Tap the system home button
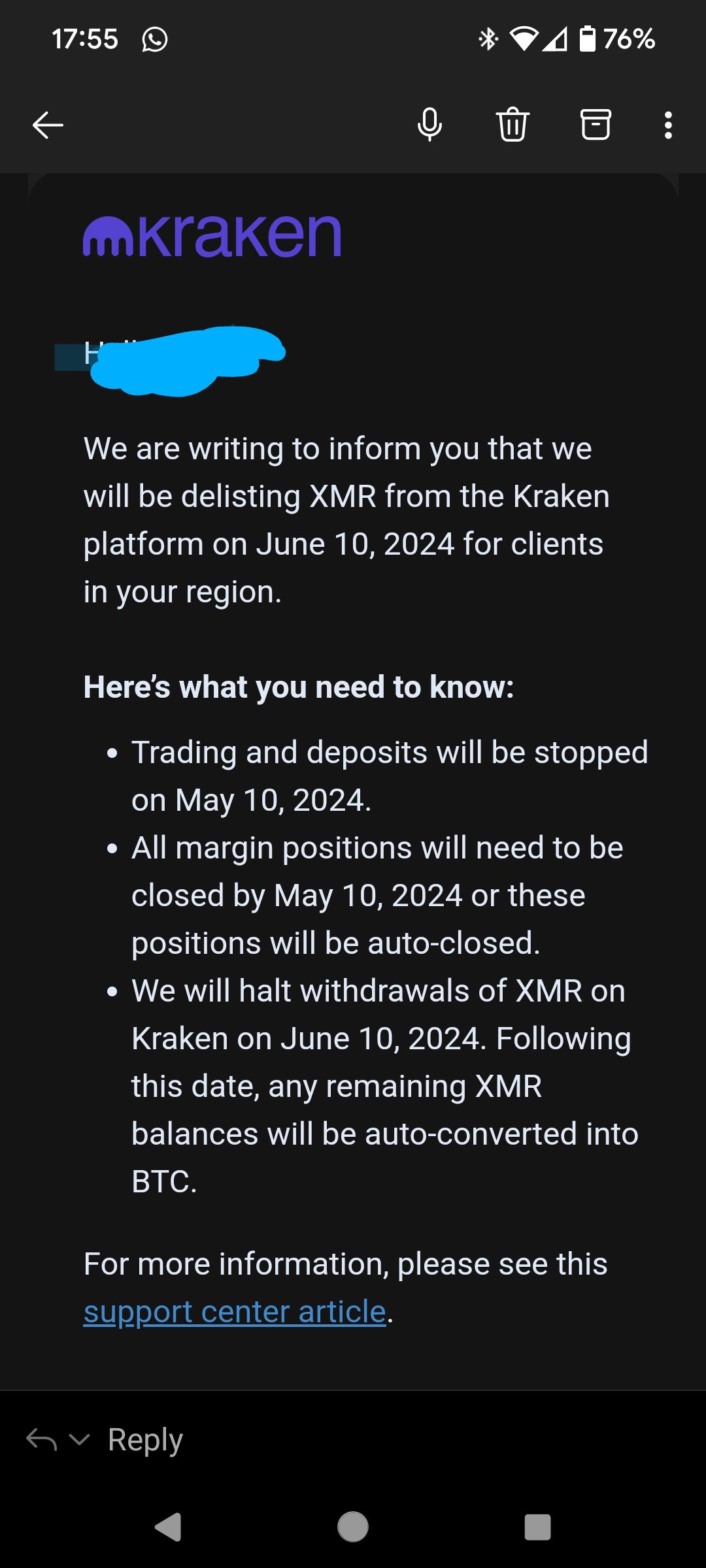Image resolution: width=706 pixels, height=1568 pixels. coord(353,1527)
